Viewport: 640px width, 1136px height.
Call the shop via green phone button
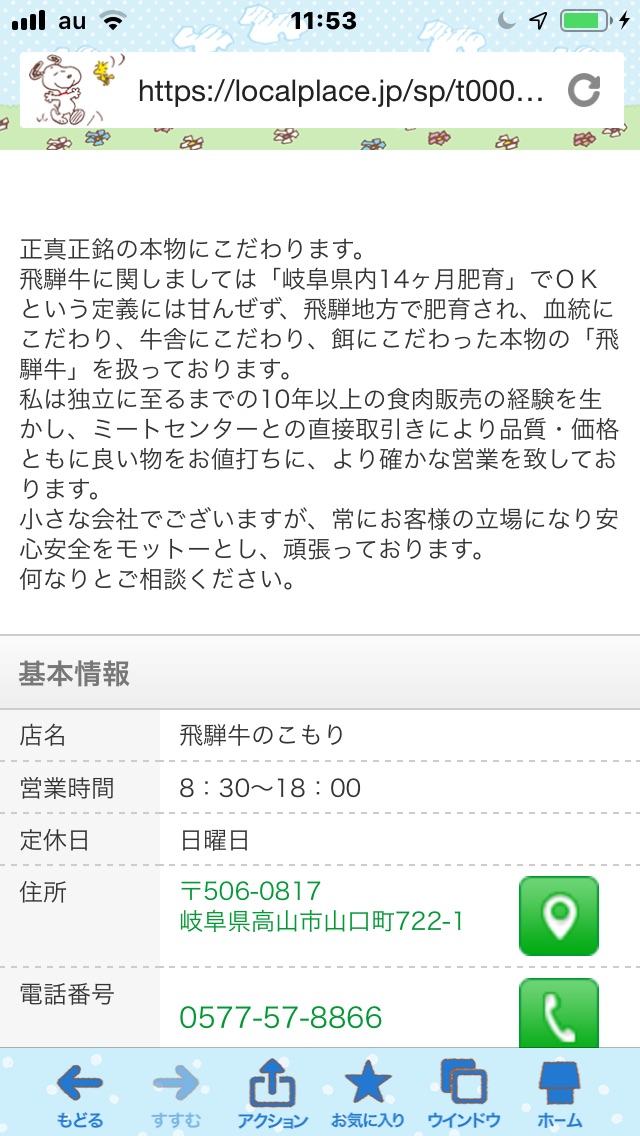(x=559, y=1014)
